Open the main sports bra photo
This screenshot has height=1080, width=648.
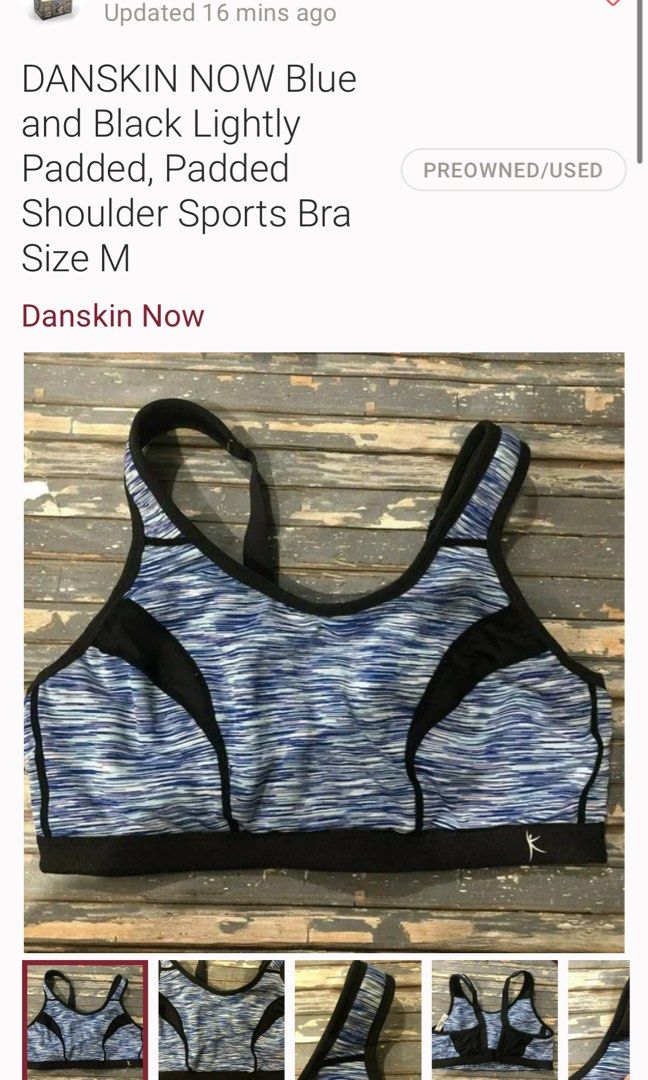(x=324, y=652)
